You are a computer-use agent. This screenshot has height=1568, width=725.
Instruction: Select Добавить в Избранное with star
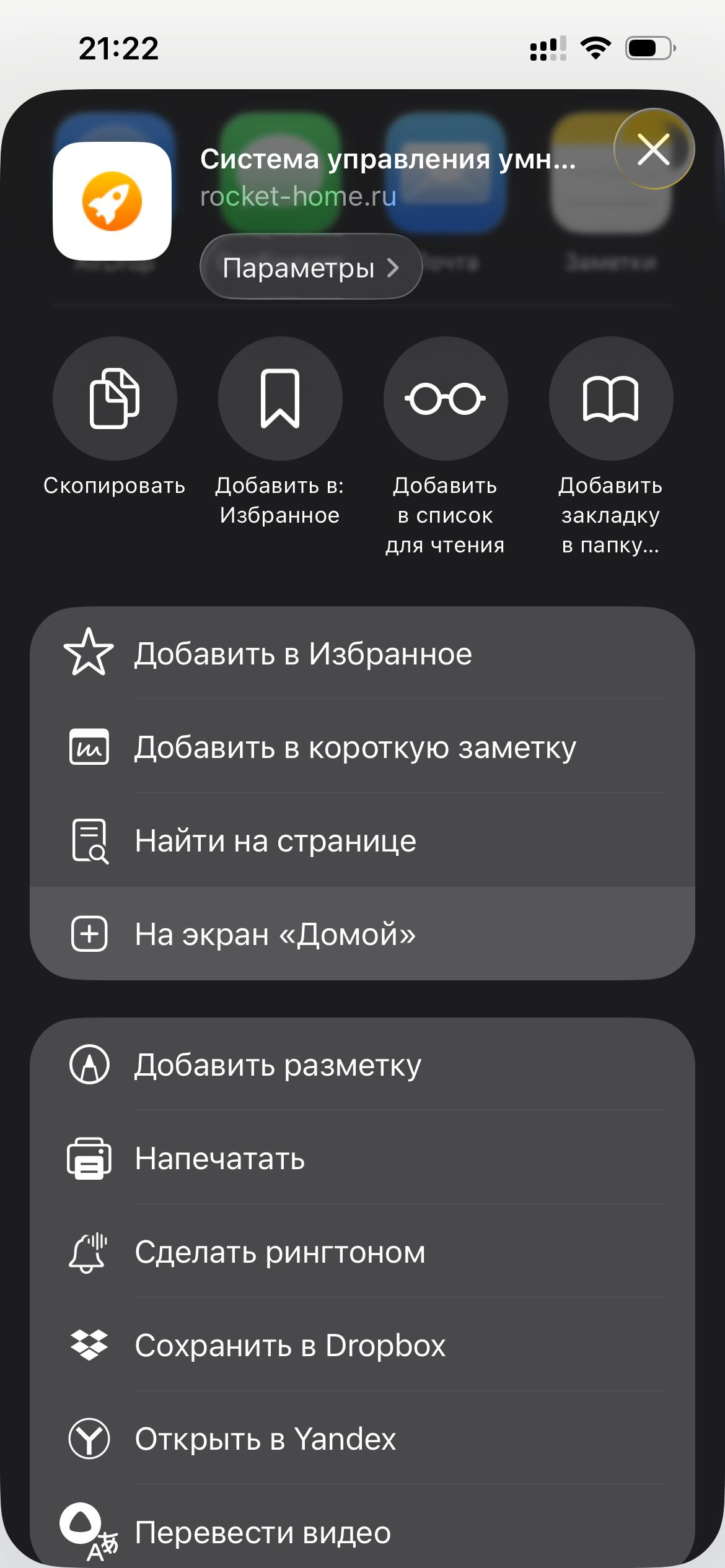point(362,654)
